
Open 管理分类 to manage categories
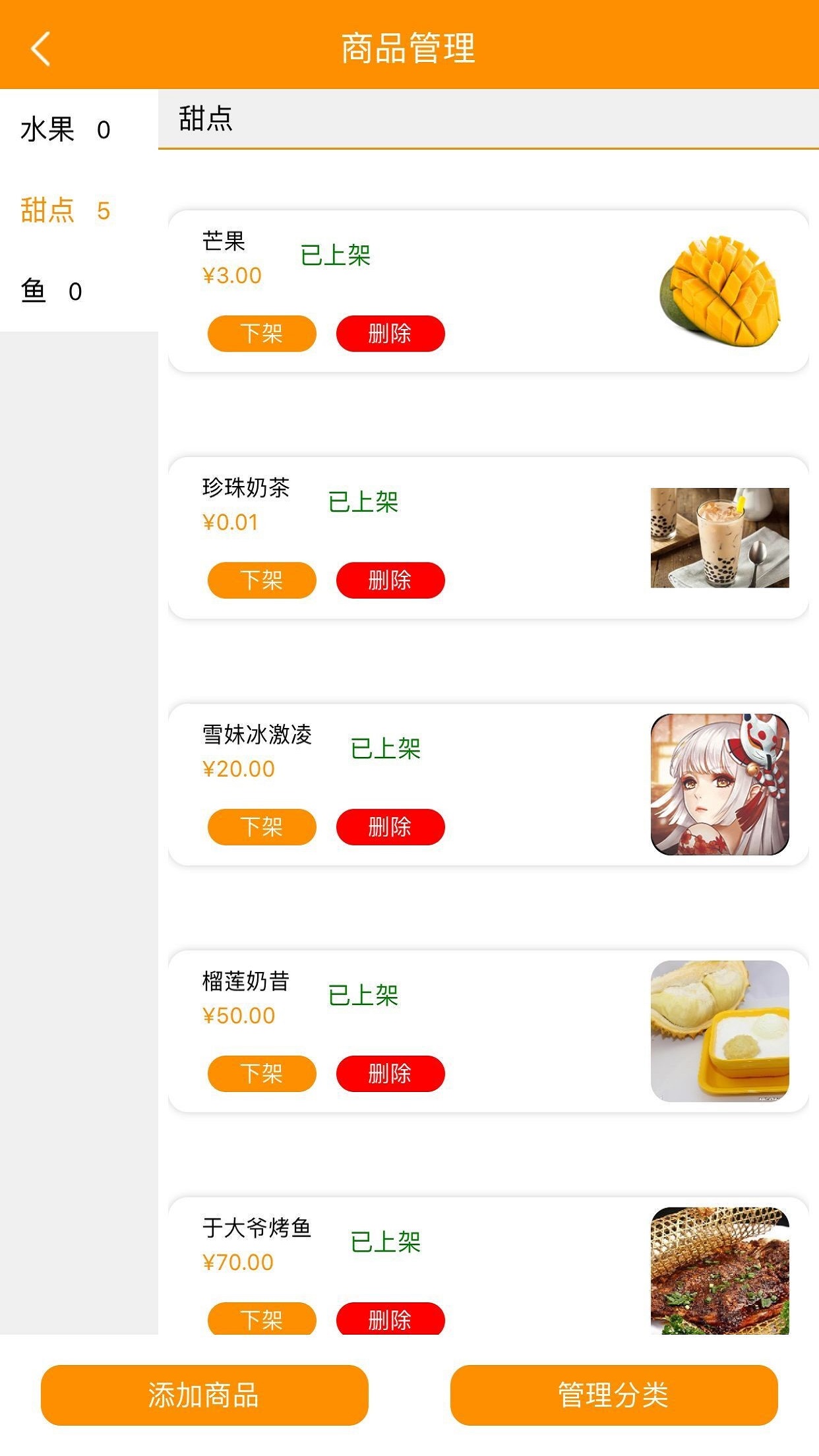[x=614, y=1395]
